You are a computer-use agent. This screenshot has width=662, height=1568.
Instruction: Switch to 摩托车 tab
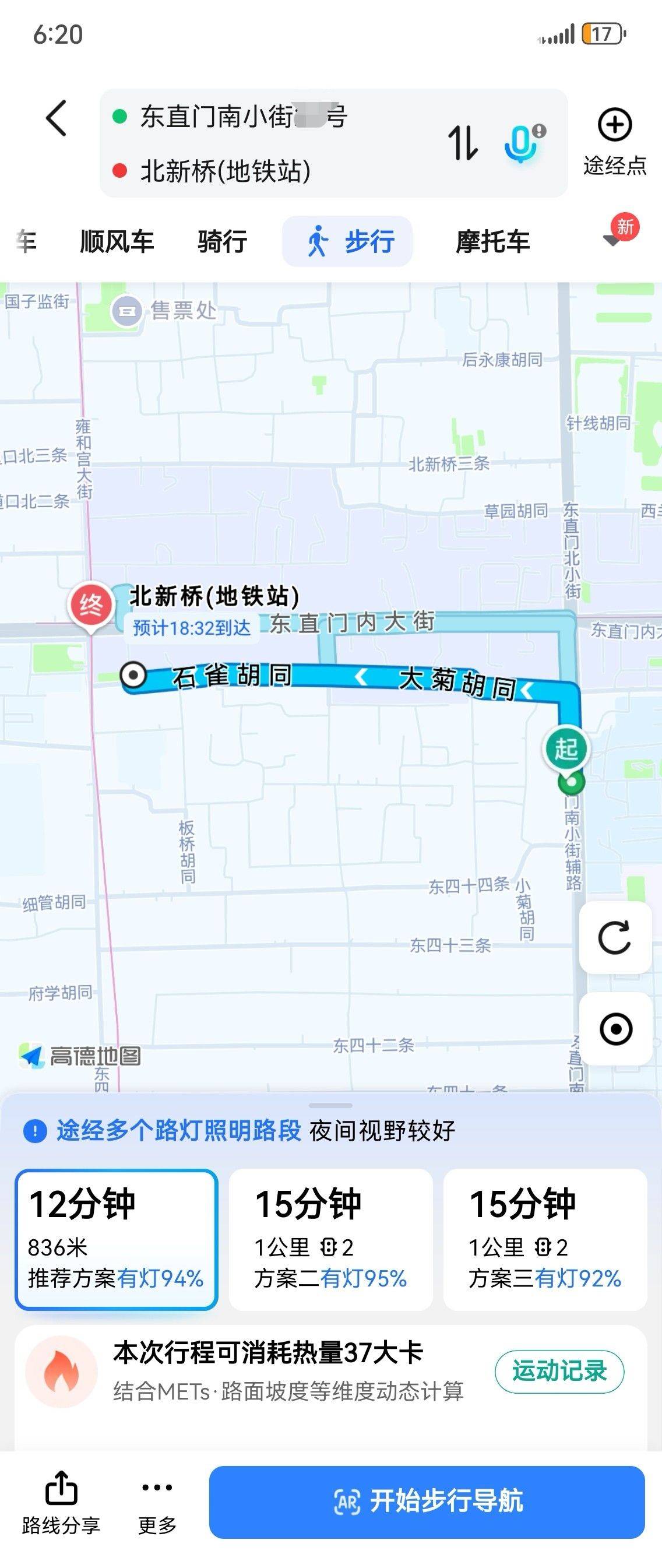pos(493,242)
